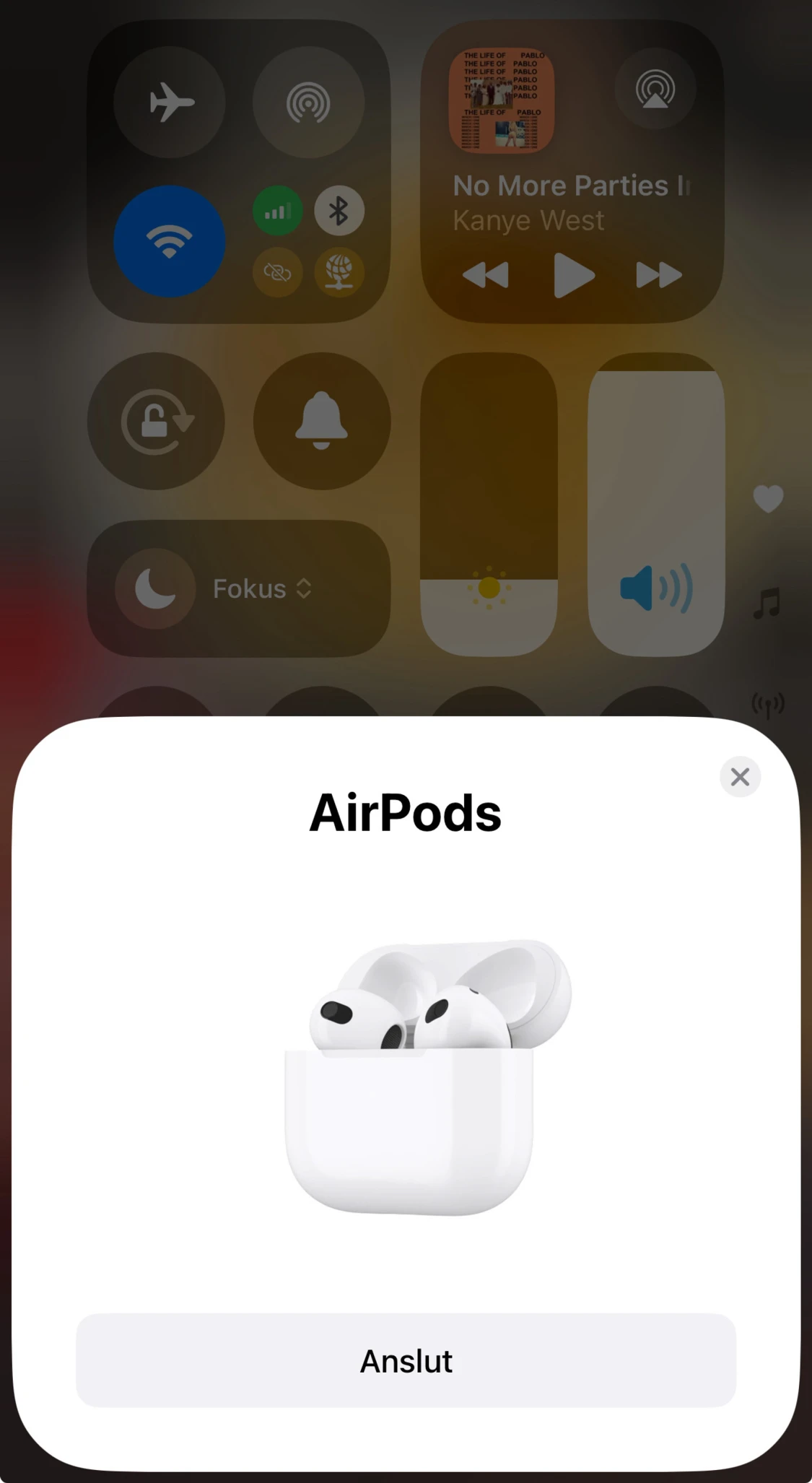This screenshot has height=1483, width=812.
Task: Toggle Bluetooth on or off
Action: pos(338,210)
